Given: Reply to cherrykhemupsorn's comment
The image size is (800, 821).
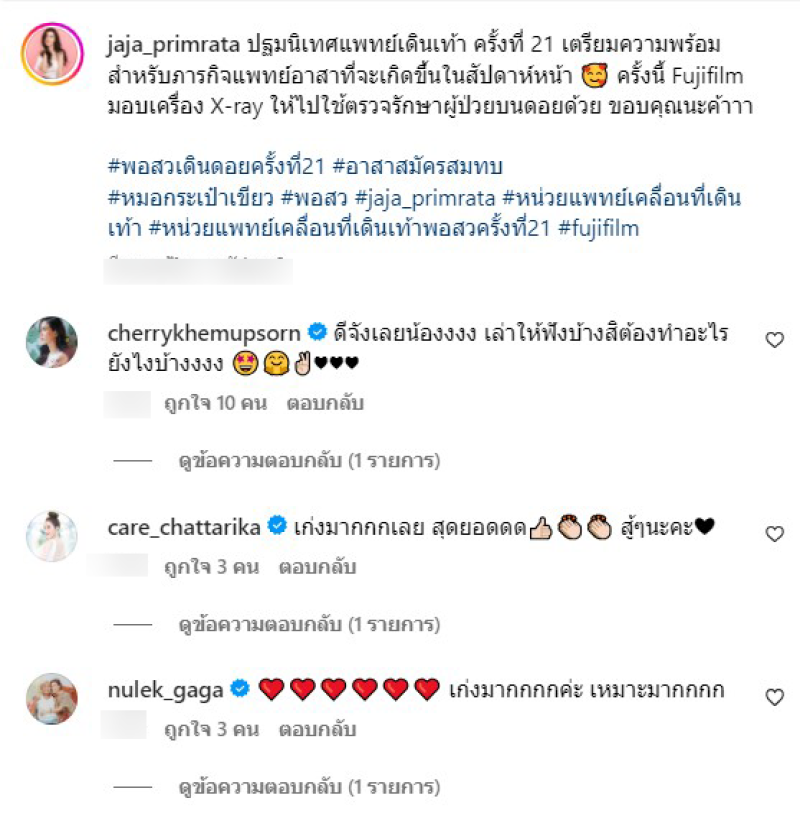Looking at the screenshot, I should pyautogui.click(x=324, y=404).
